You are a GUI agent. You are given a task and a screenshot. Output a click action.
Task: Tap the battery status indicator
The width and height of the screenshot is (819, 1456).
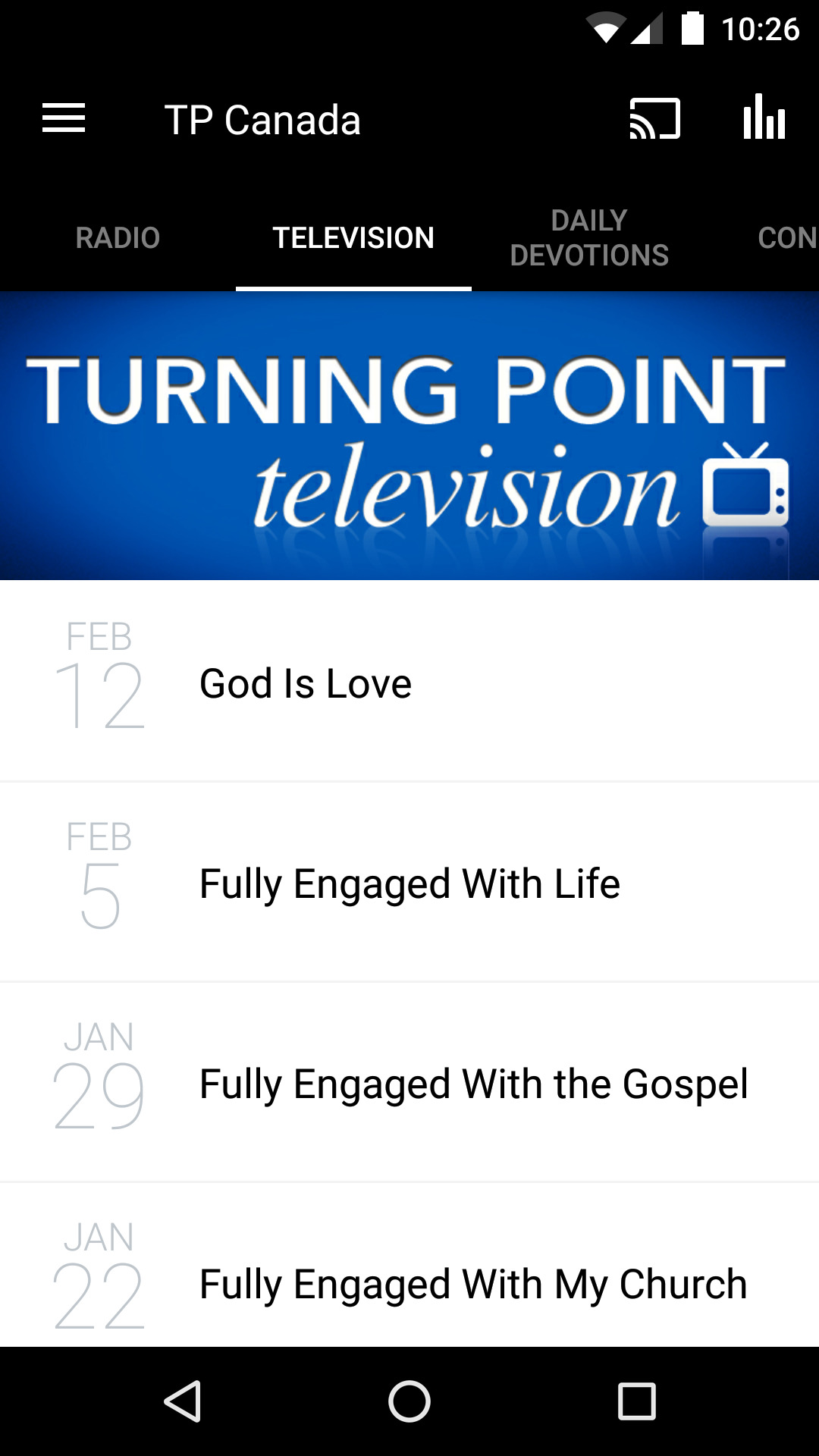[x=694, y=28]
